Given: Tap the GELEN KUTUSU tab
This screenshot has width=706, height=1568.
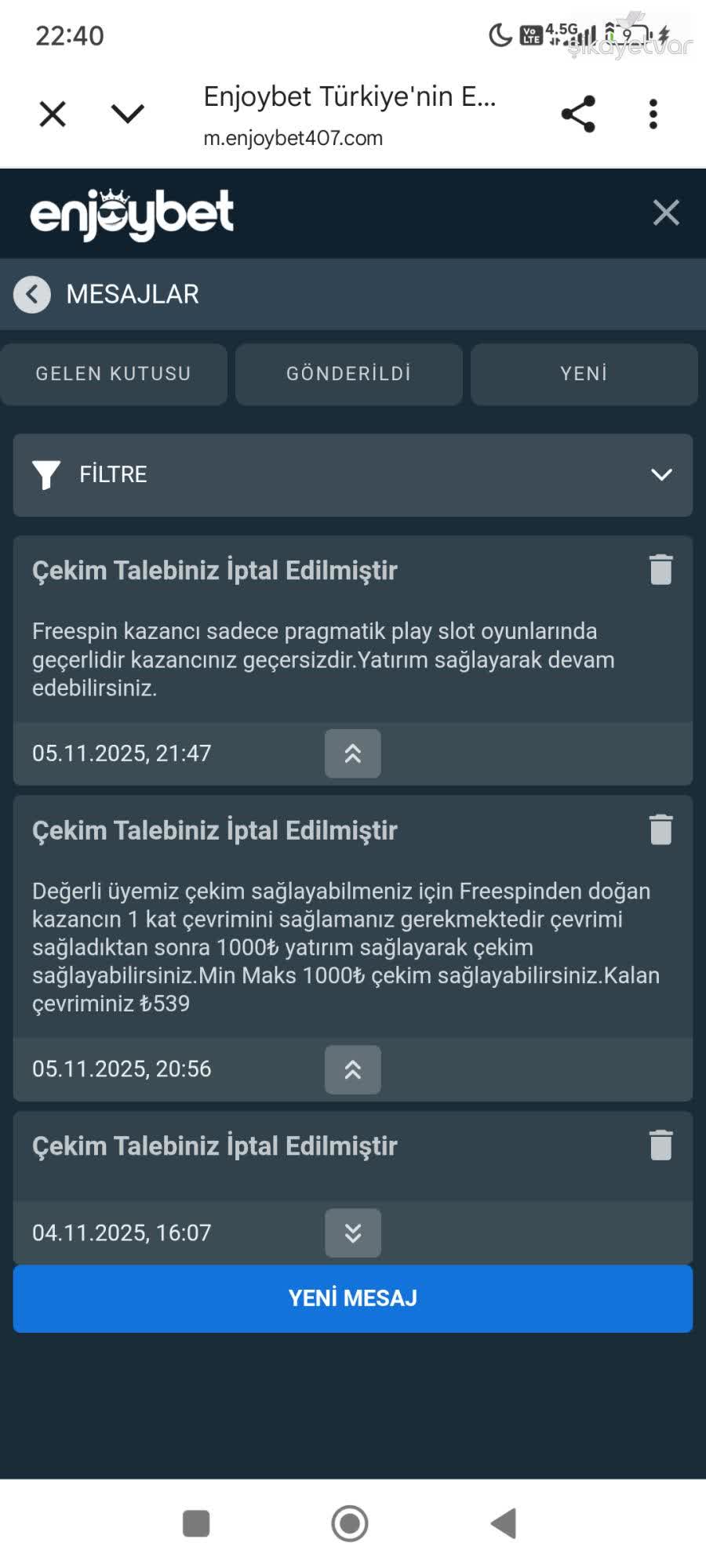Looking at the screenshot, I should (113, 374).
